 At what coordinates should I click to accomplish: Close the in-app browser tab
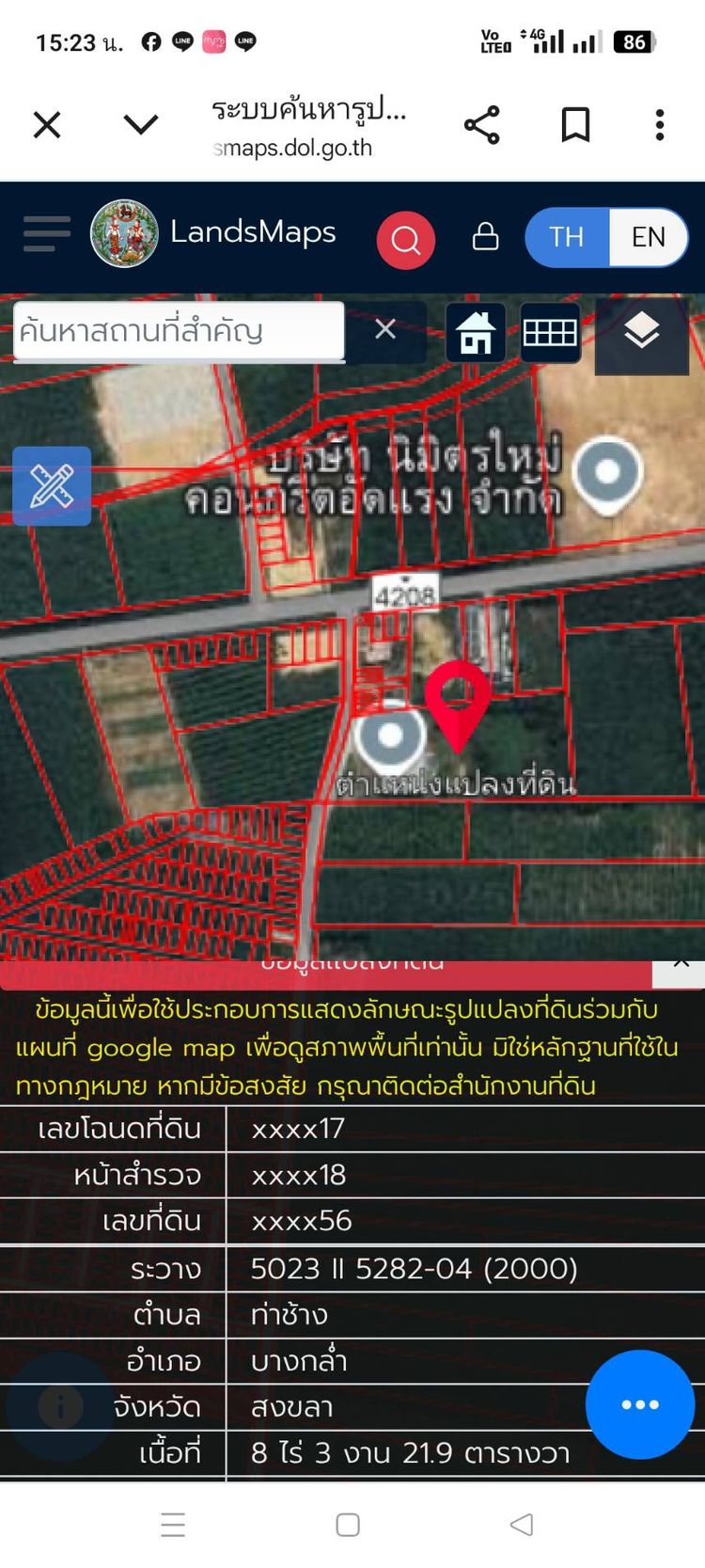pyautogui.click(x=47, y=124)
